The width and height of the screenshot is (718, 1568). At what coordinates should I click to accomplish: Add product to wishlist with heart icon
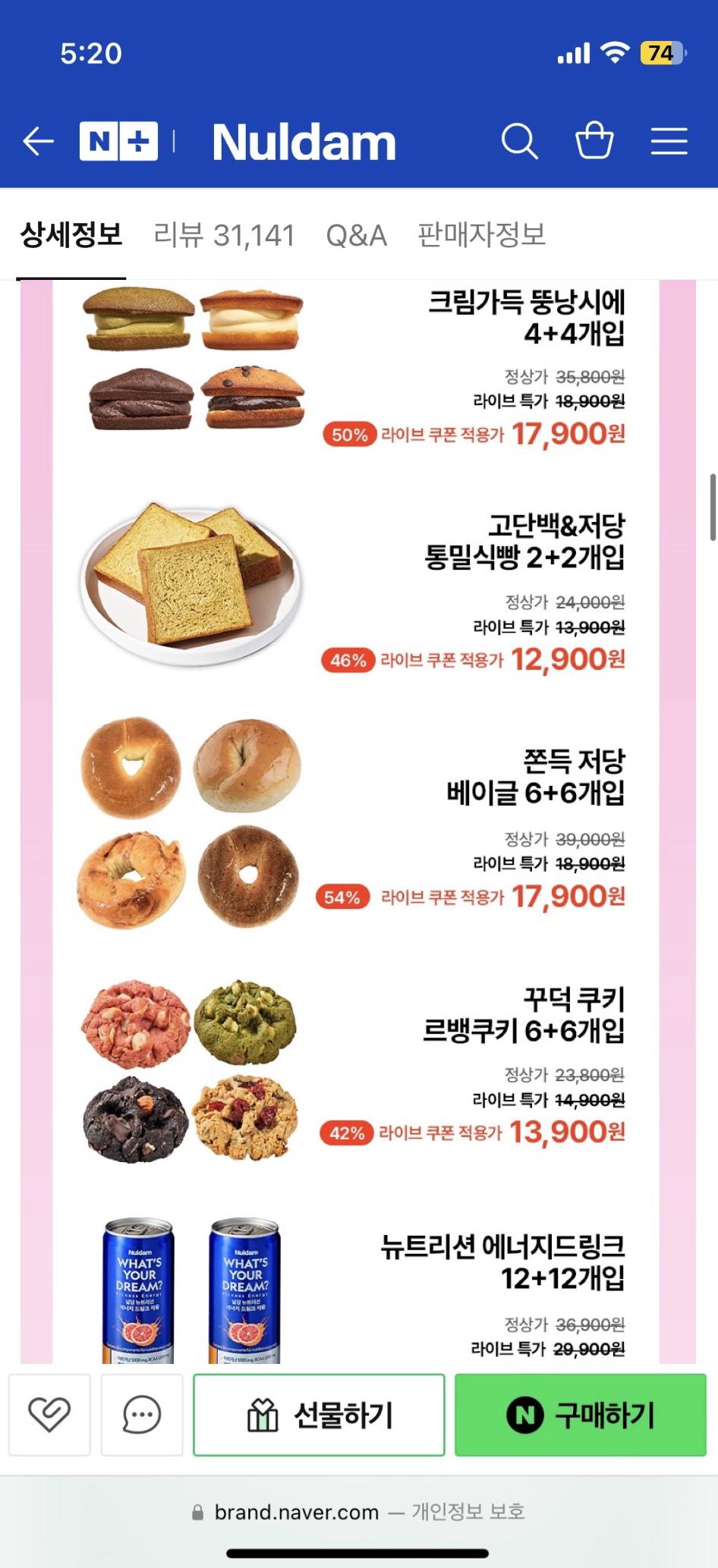click(49, 1415)
